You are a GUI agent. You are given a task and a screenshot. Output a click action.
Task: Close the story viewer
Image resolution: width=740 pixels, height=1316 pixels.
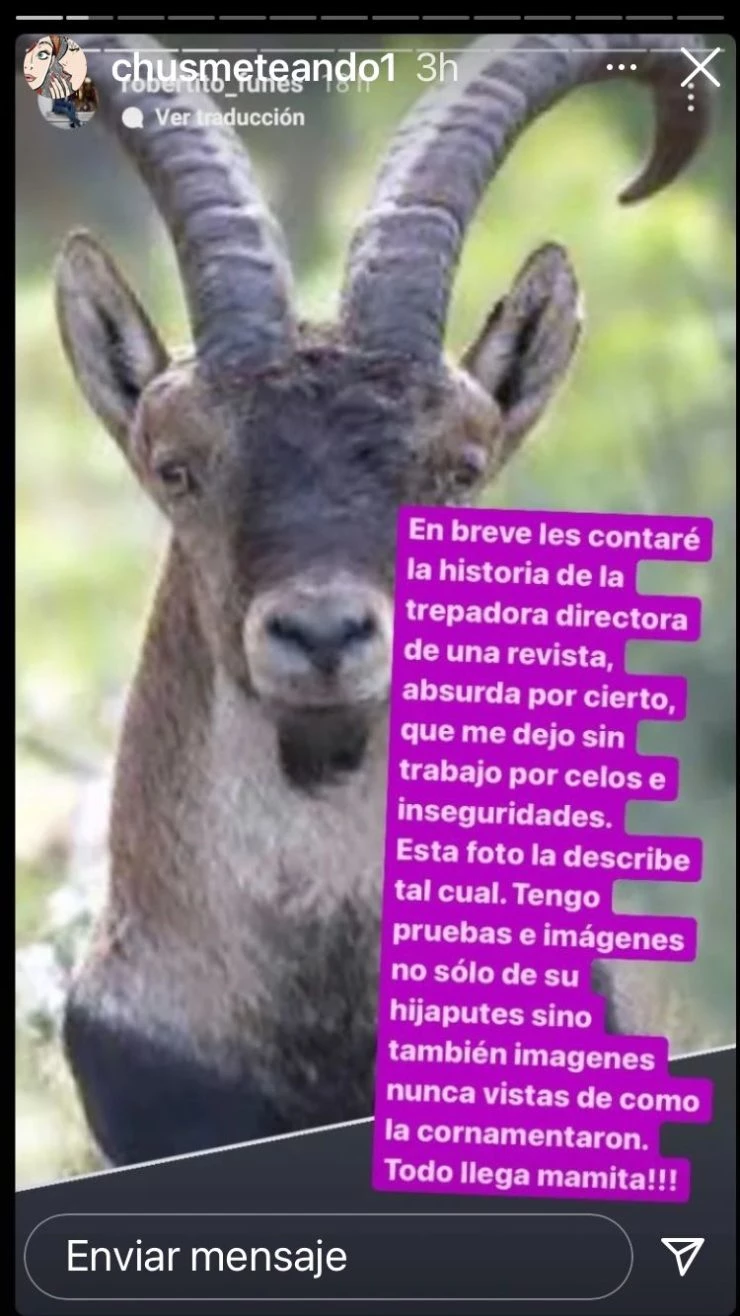pos(699,67)
